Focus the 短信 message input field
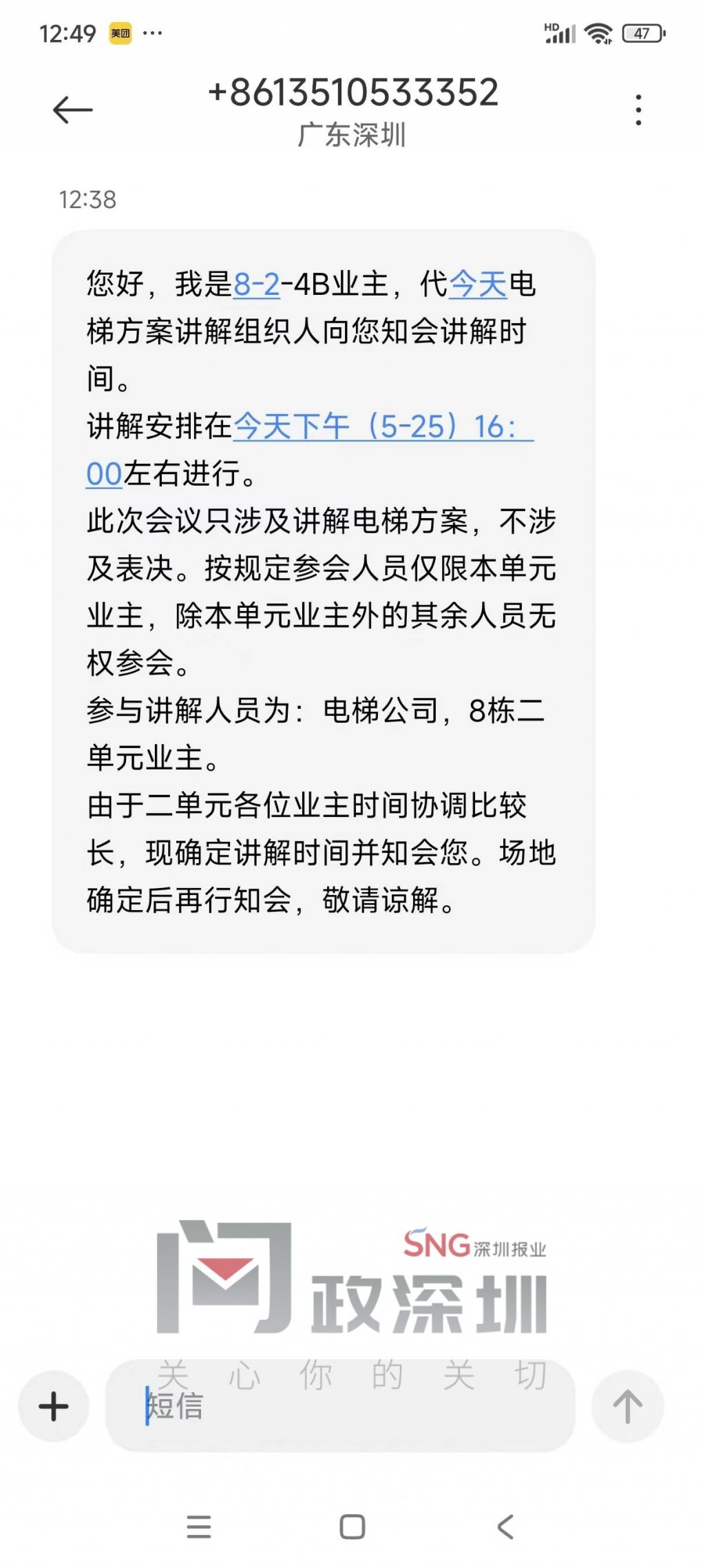Screen dimensions: 705x1568 point(340,1406)
